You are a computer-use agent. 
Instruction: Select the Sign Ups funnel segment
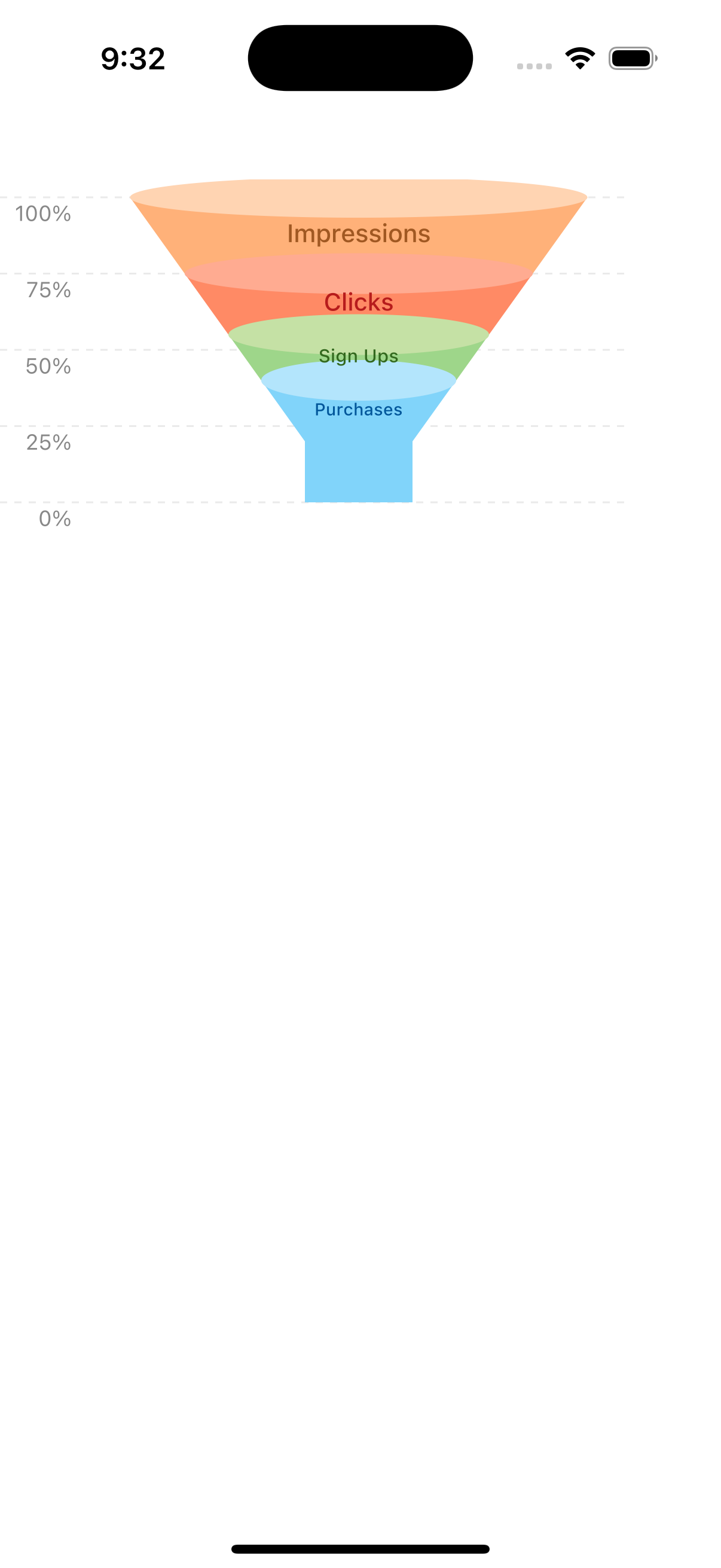(359, 355)
